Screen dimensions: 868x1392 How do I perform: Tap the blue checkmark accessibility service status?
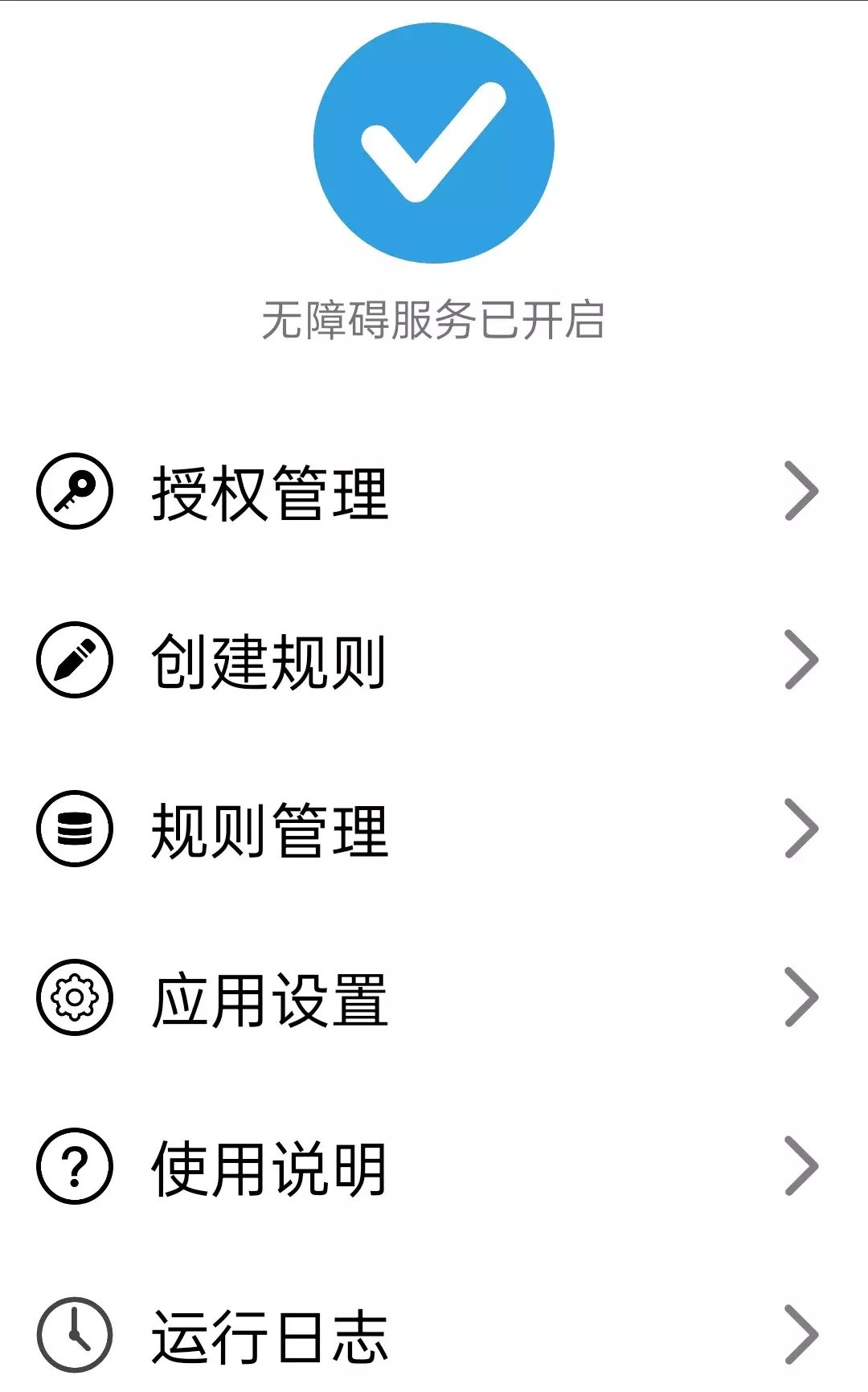433,143
